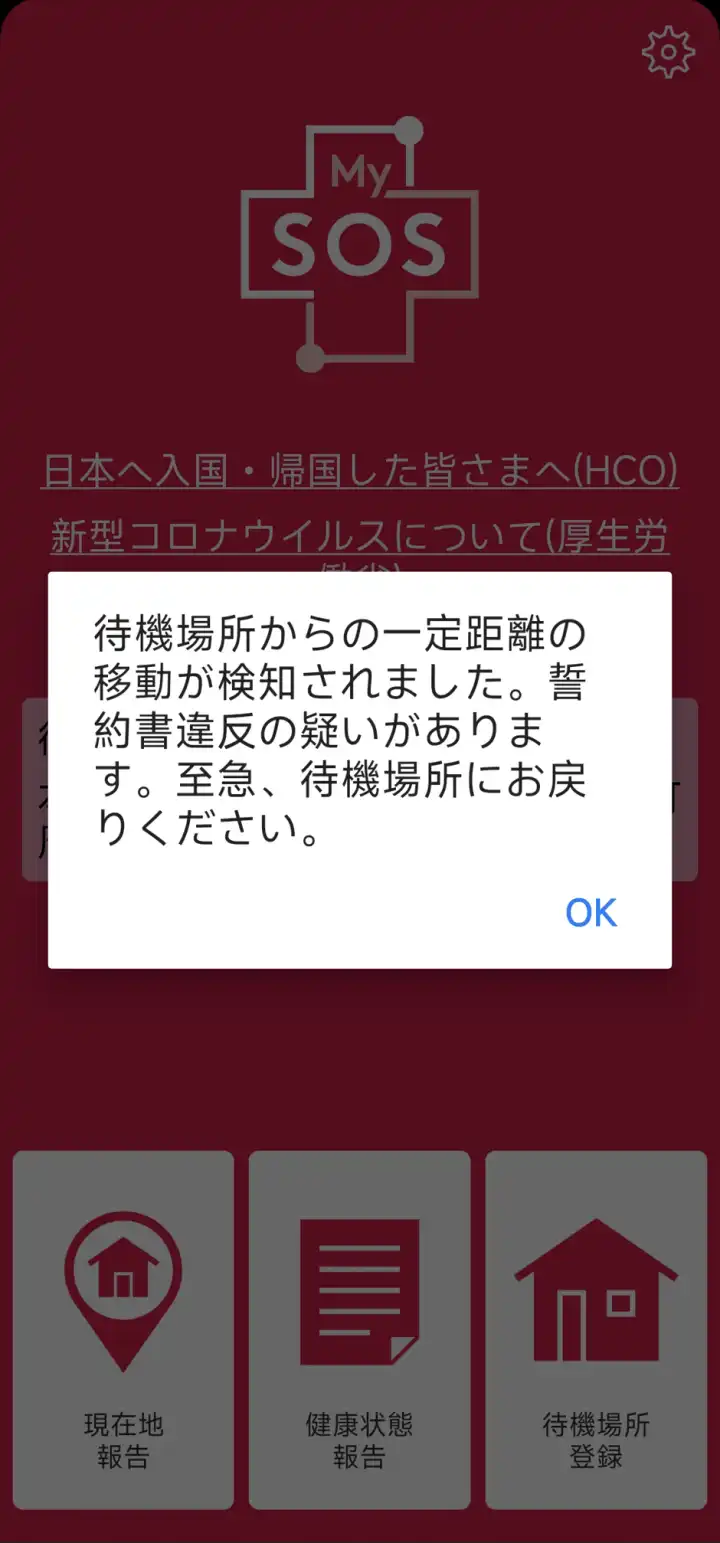Image resolution: width=720 pixels, height=1543 pixels.
Task: Tap the house icon for 待機場所登録
Action: (595, 1290)
